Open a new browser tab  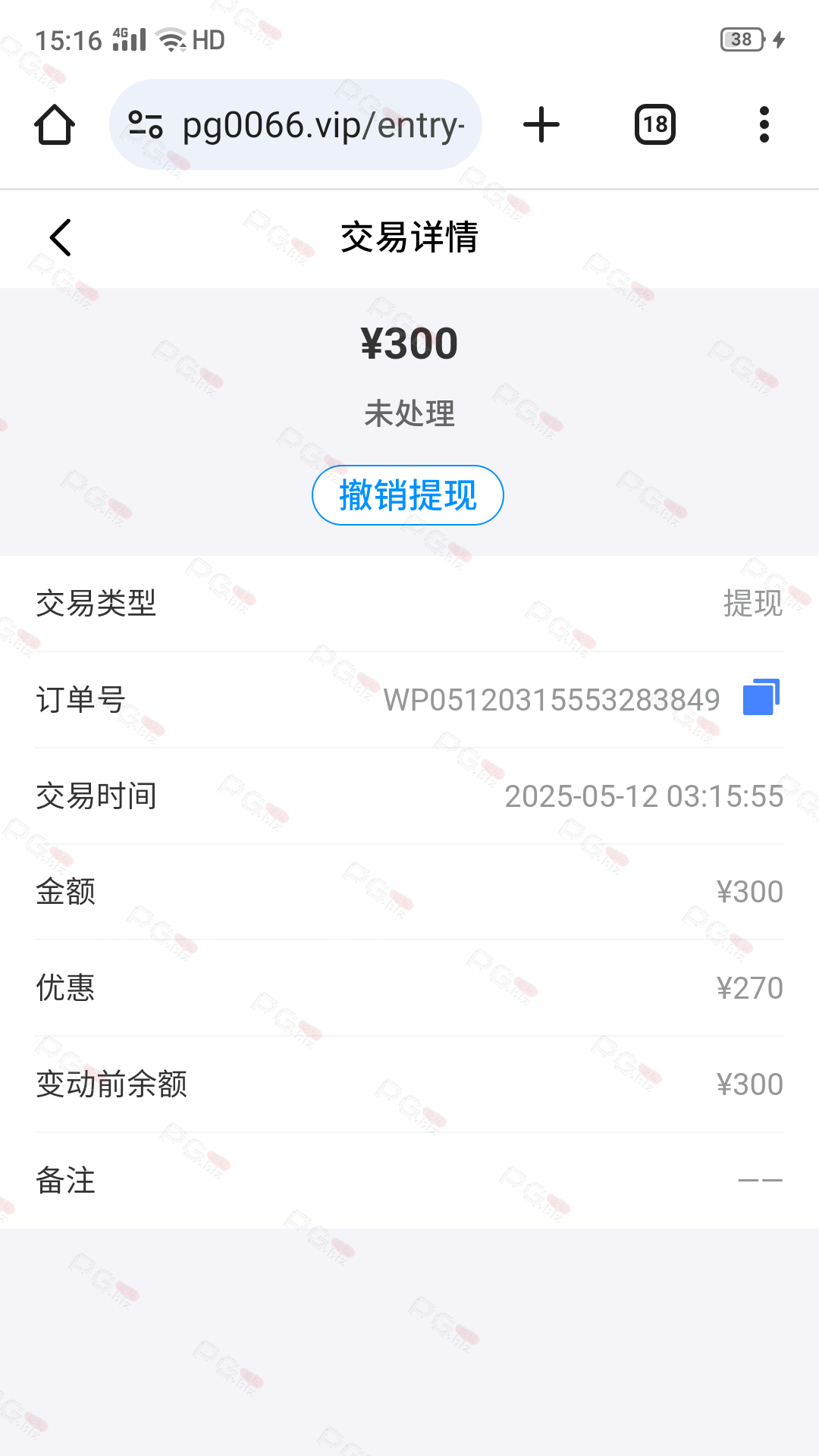(541, 124)
